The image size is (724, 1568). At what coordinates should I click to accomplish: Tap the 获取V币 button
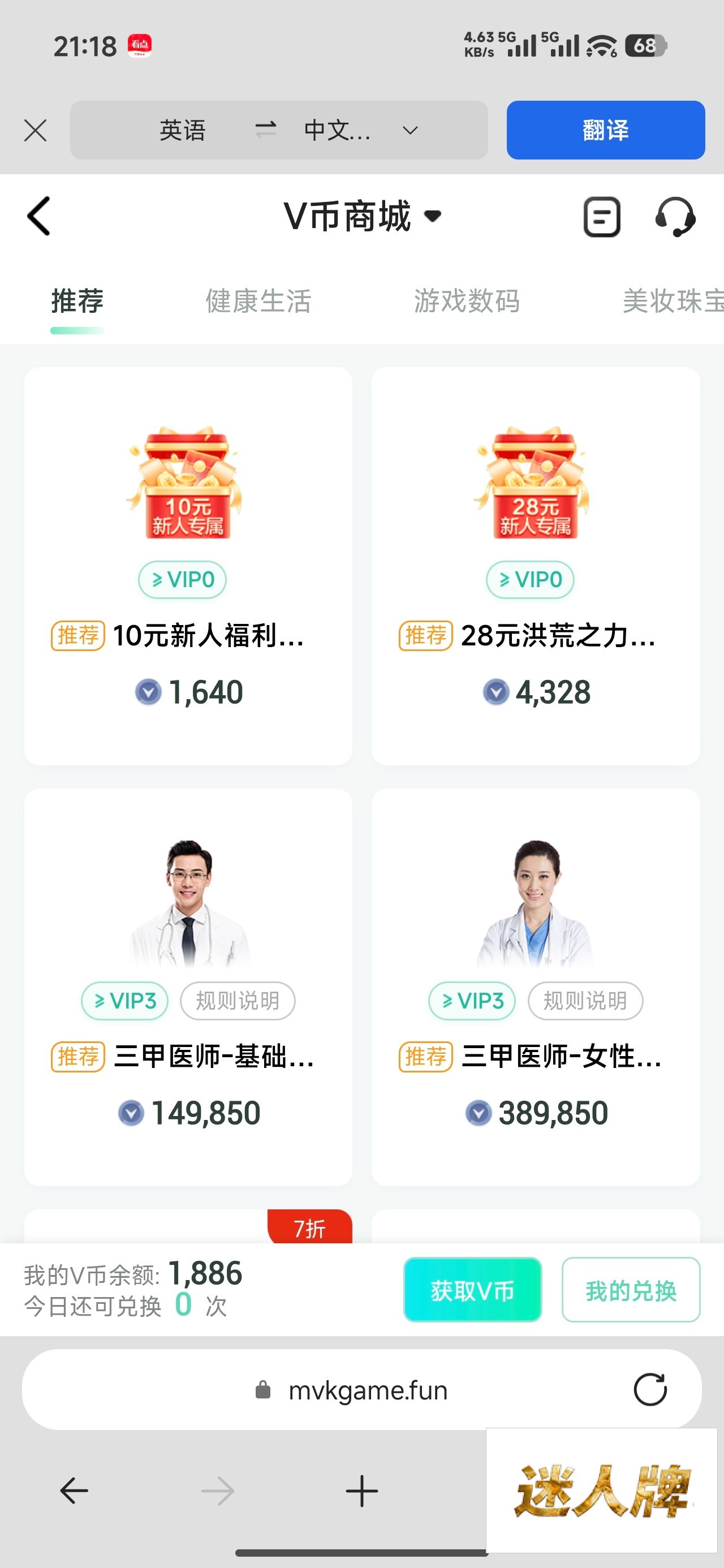tap(472, 1290)
